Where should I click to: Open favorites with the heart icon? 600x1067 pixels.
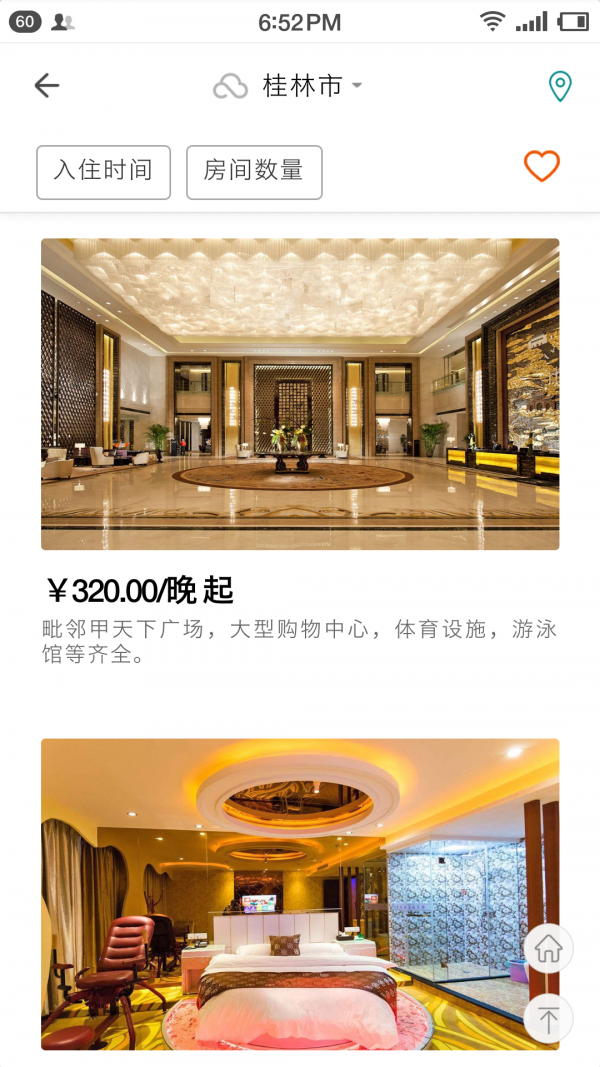coord(542,166)
